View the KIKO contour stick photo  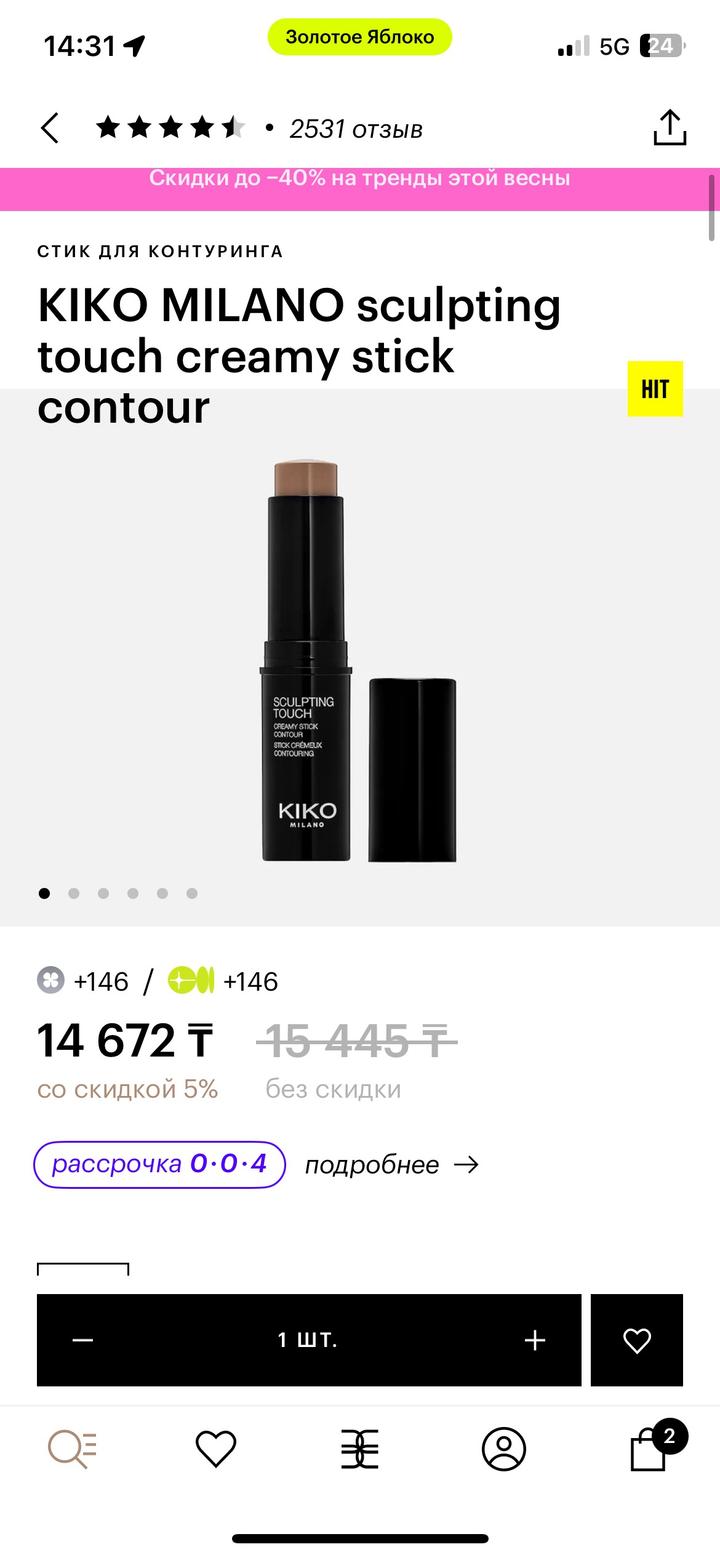pos(360,660)
